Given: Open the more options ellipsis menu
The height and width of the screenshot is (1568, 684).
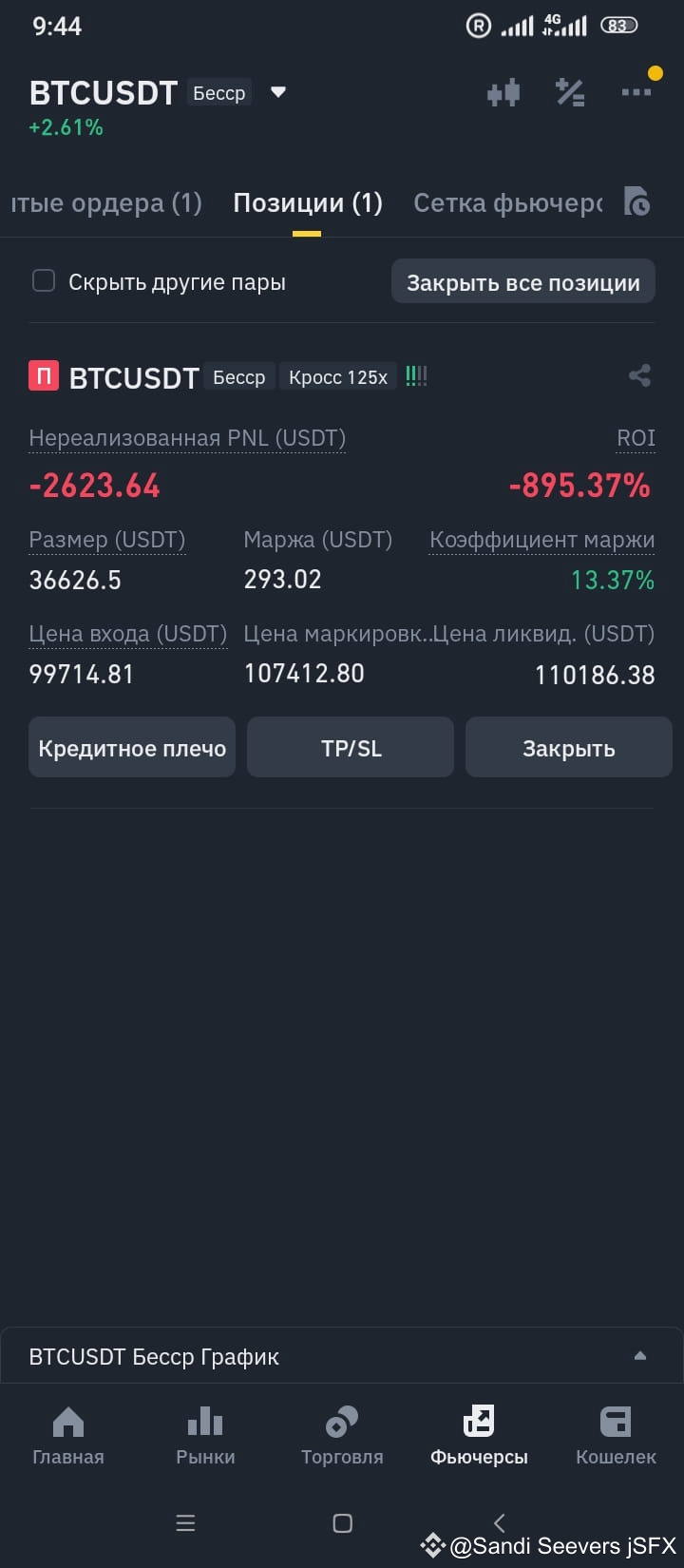Looking at the screenshot, I should coord(637,92).
